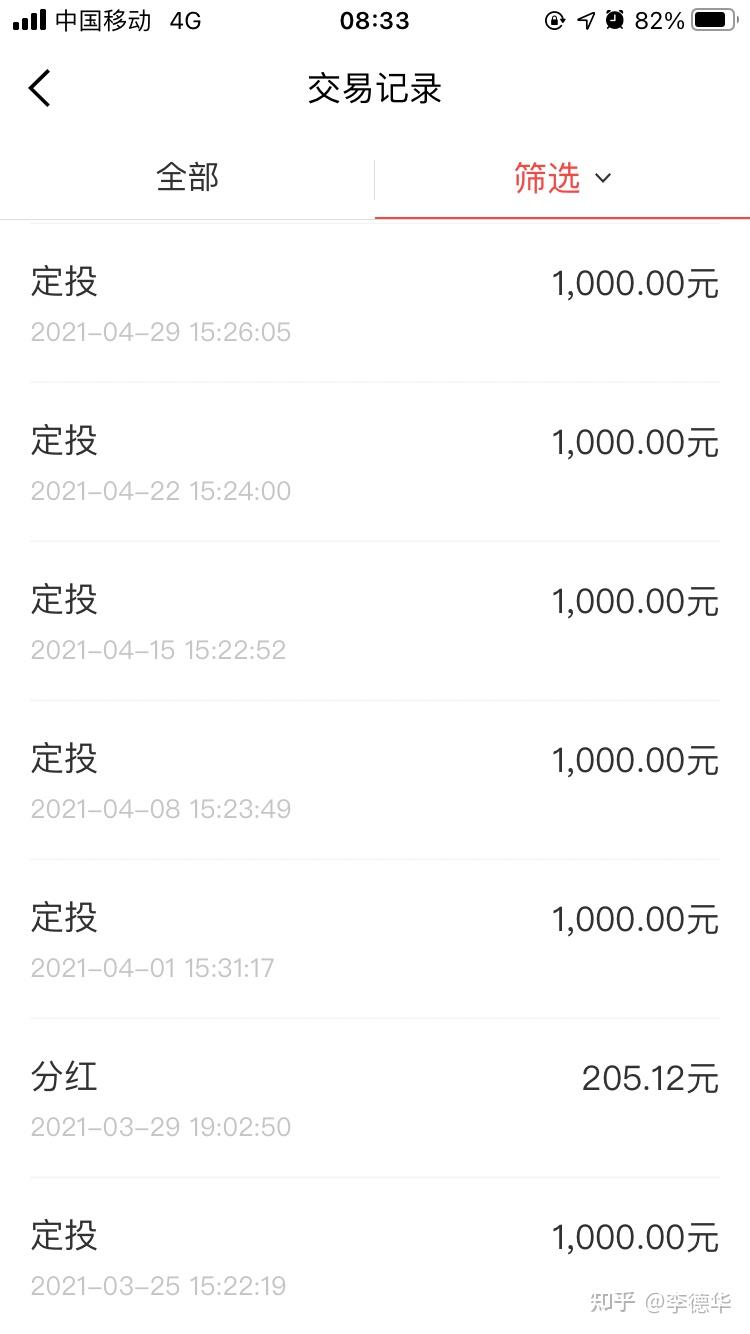
Task: Select the 定投 entry on 2021-03-25
Action: tap(374, 1257)
